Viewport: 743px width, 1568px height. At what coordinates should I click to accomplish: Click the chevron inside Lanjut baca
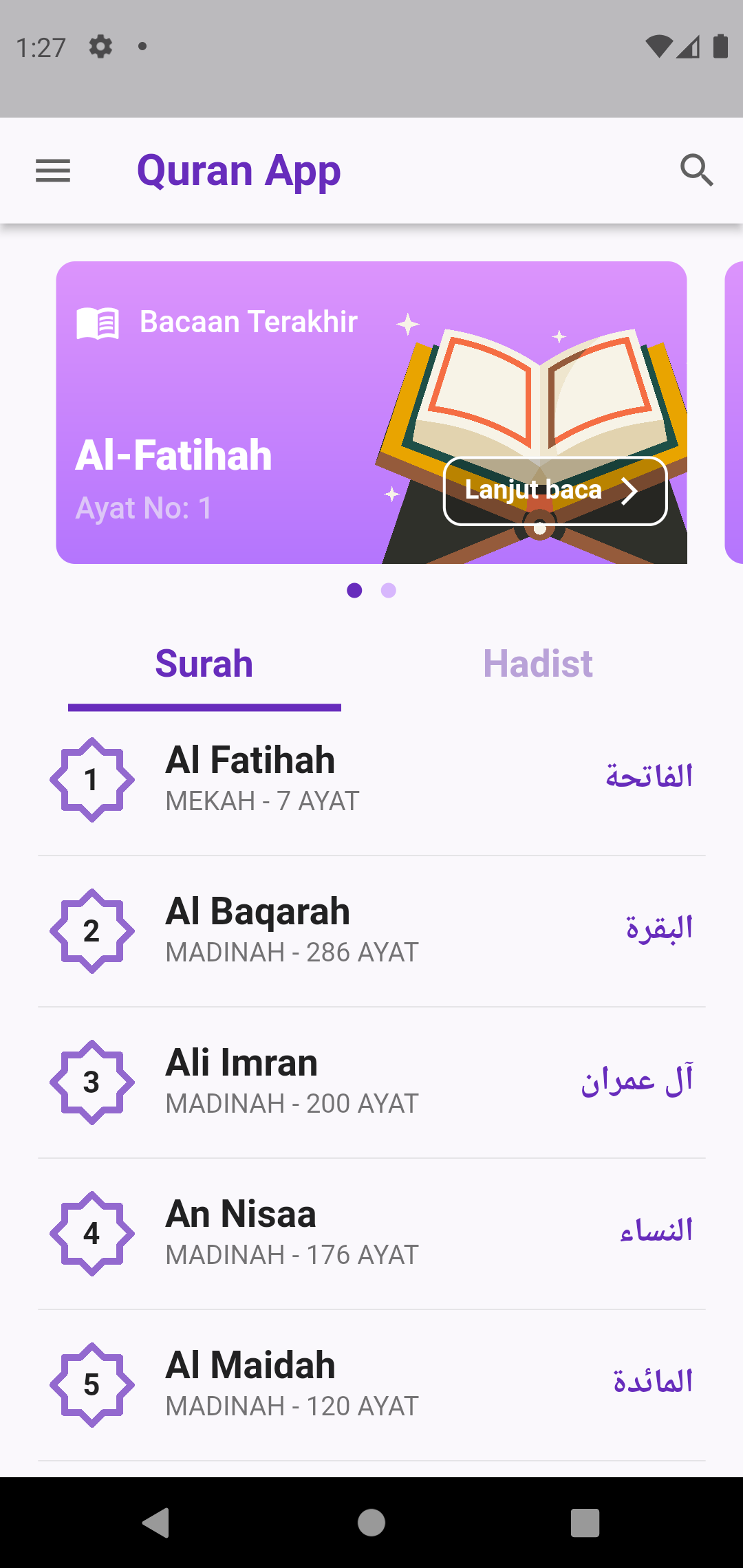(x=631, y=490)
